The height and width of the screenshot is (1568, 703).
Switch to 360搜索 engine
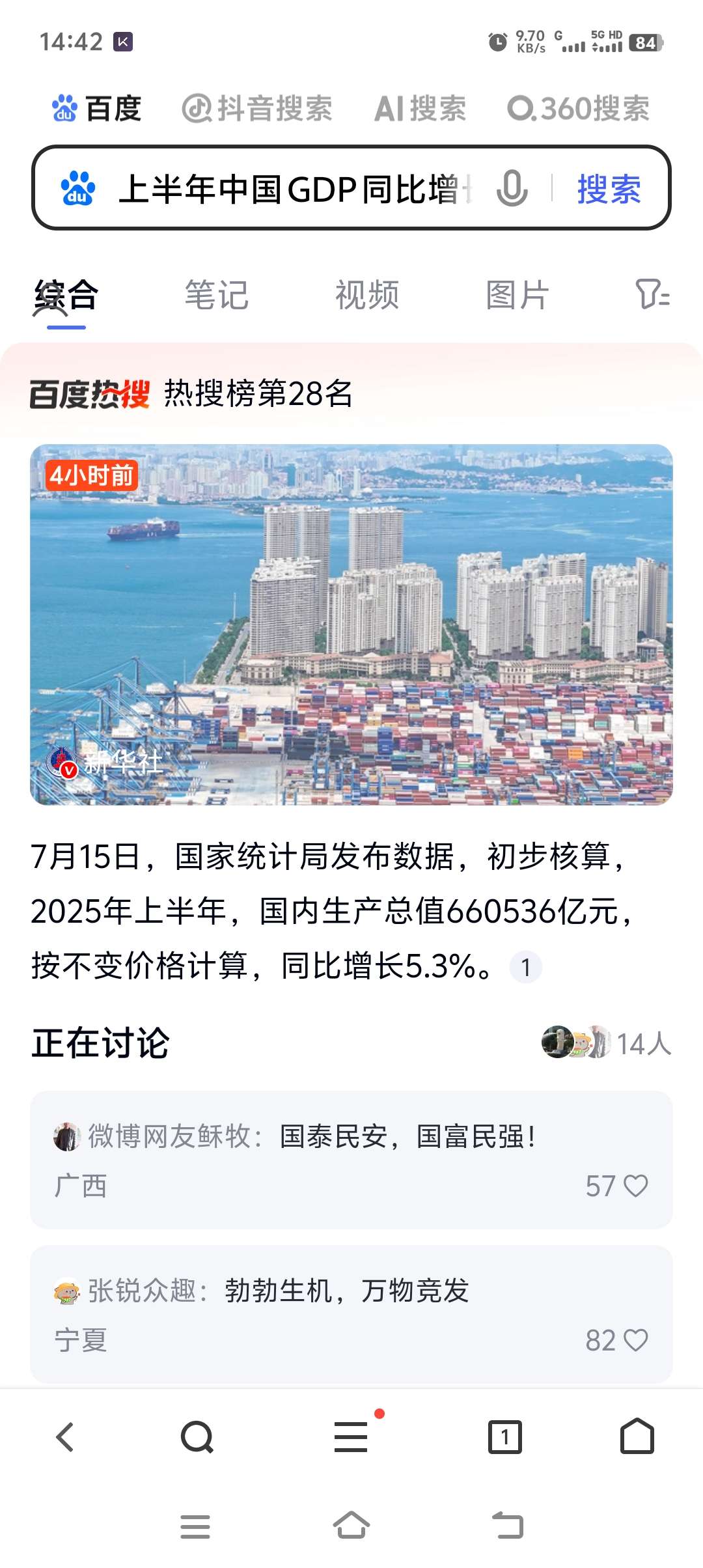point(579,108)
